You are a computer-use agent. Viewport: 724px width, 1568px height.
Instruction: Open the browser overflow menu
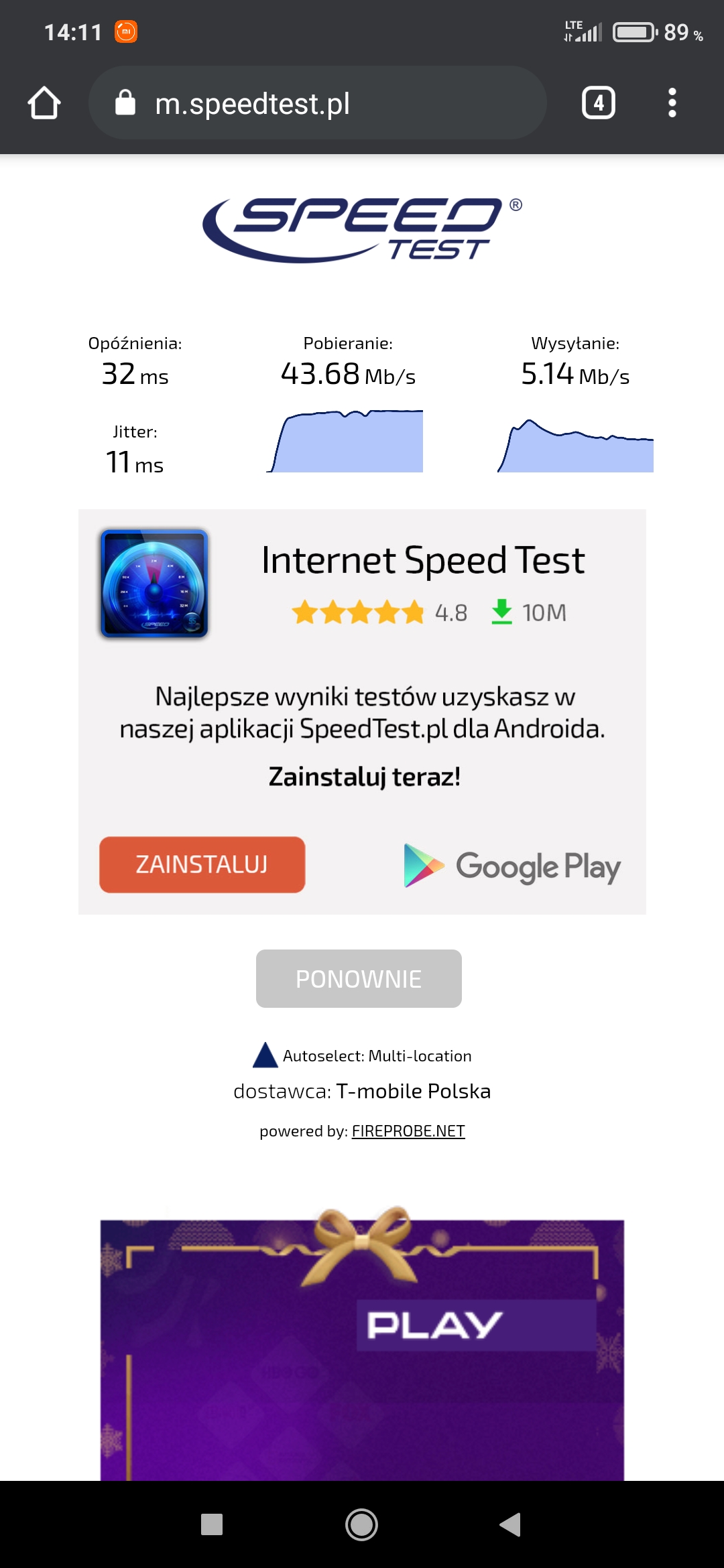click(672, 103)
